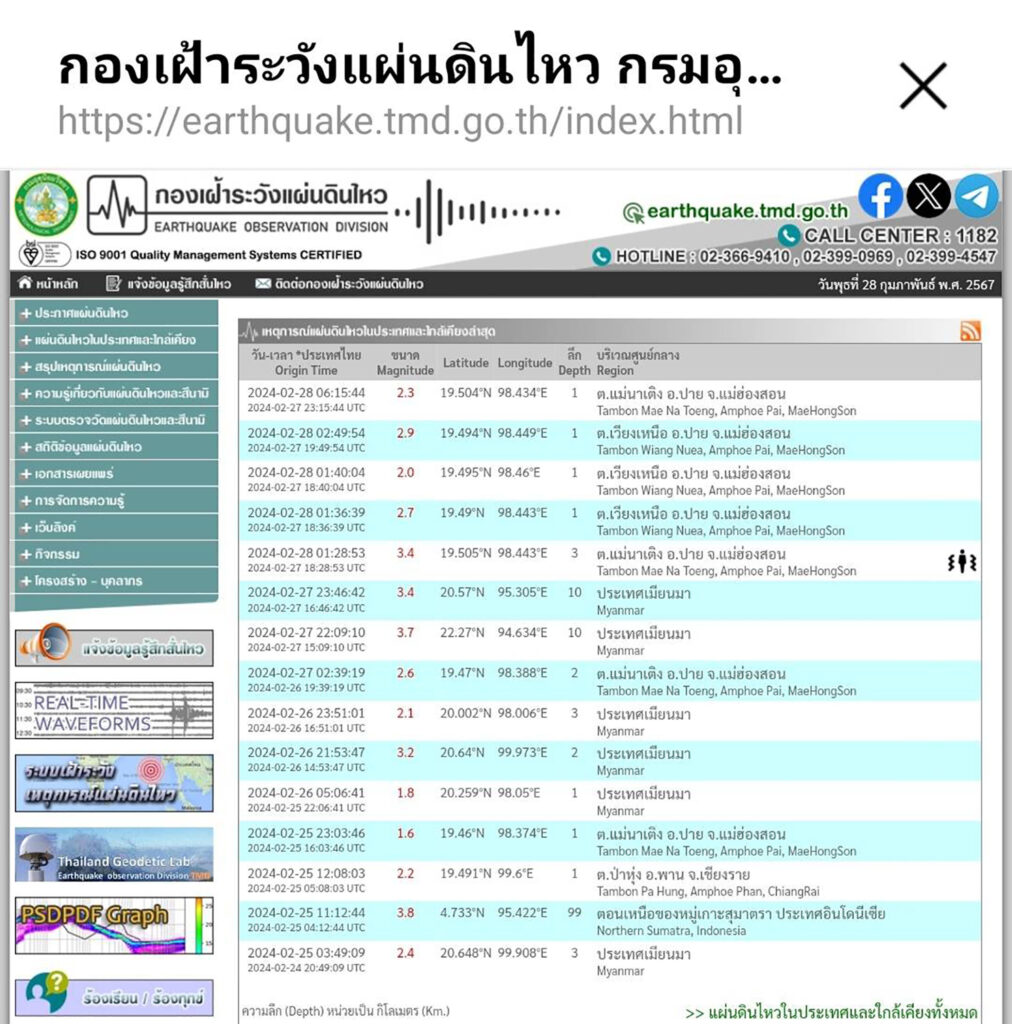Expand สถิติข้อมูลแผ่นดินไหว menu
This screenshot has width=1012, height=1024.
pos(116,447)
